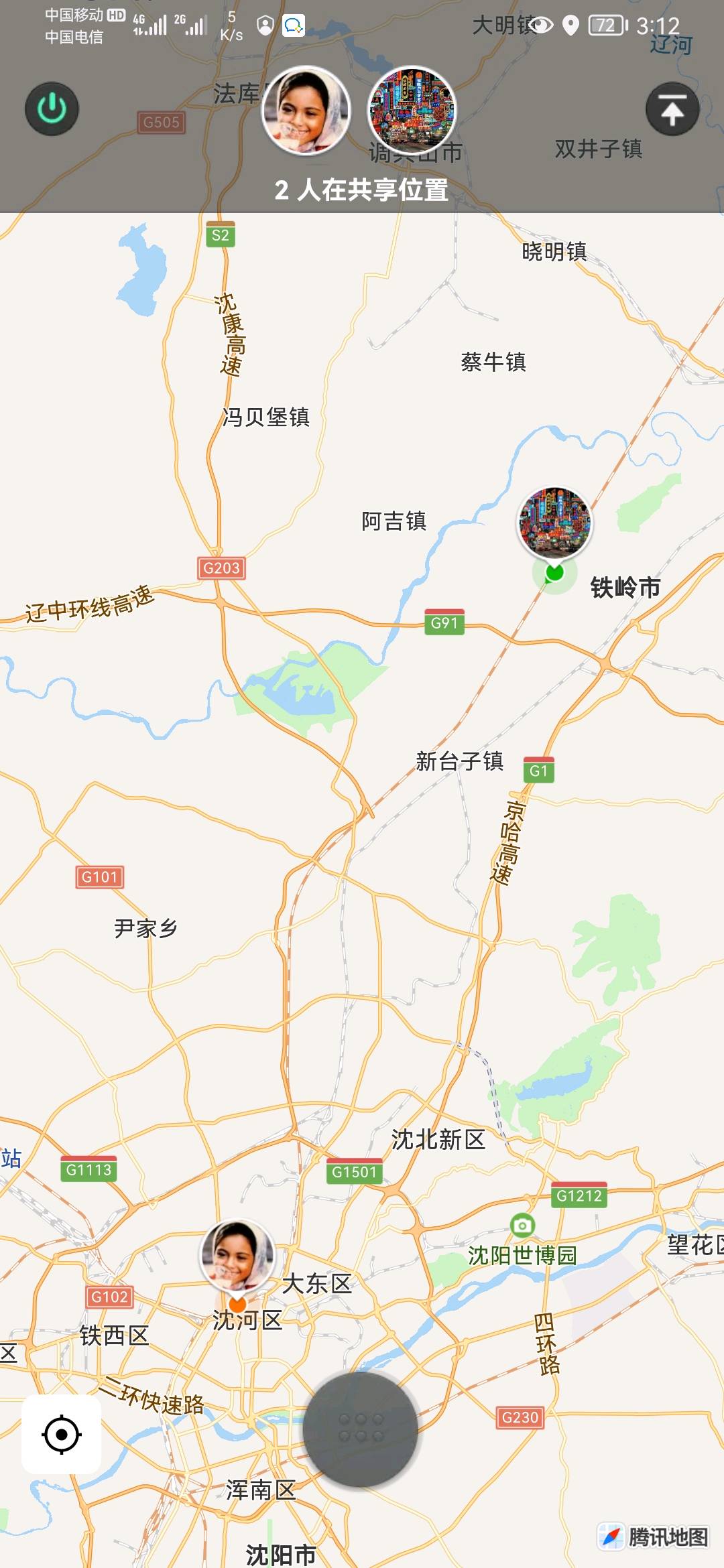Tap the gray round talk button

[x=361, y=1429]
